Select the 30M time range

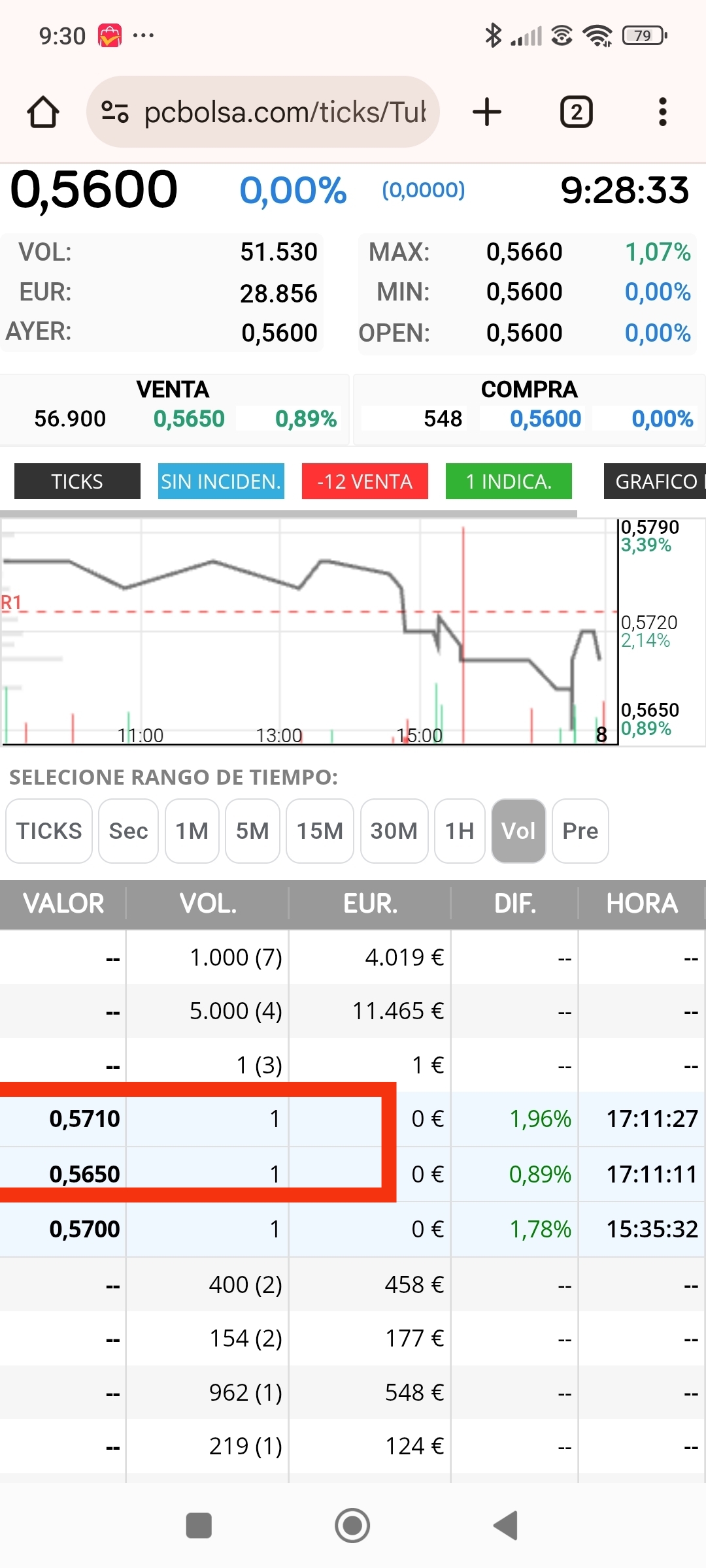[394, 831]
